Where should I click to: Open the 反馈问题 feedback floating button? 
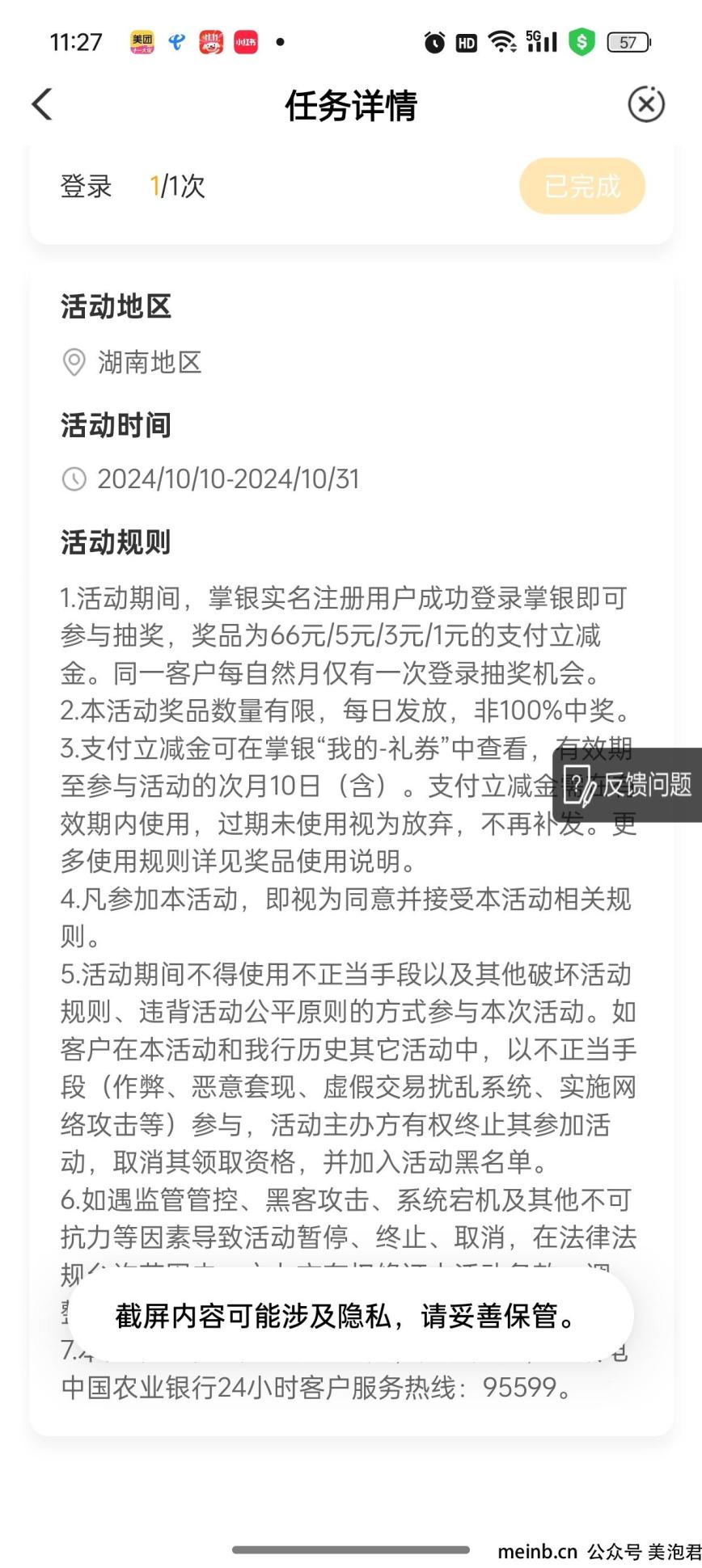pos(628,785)
